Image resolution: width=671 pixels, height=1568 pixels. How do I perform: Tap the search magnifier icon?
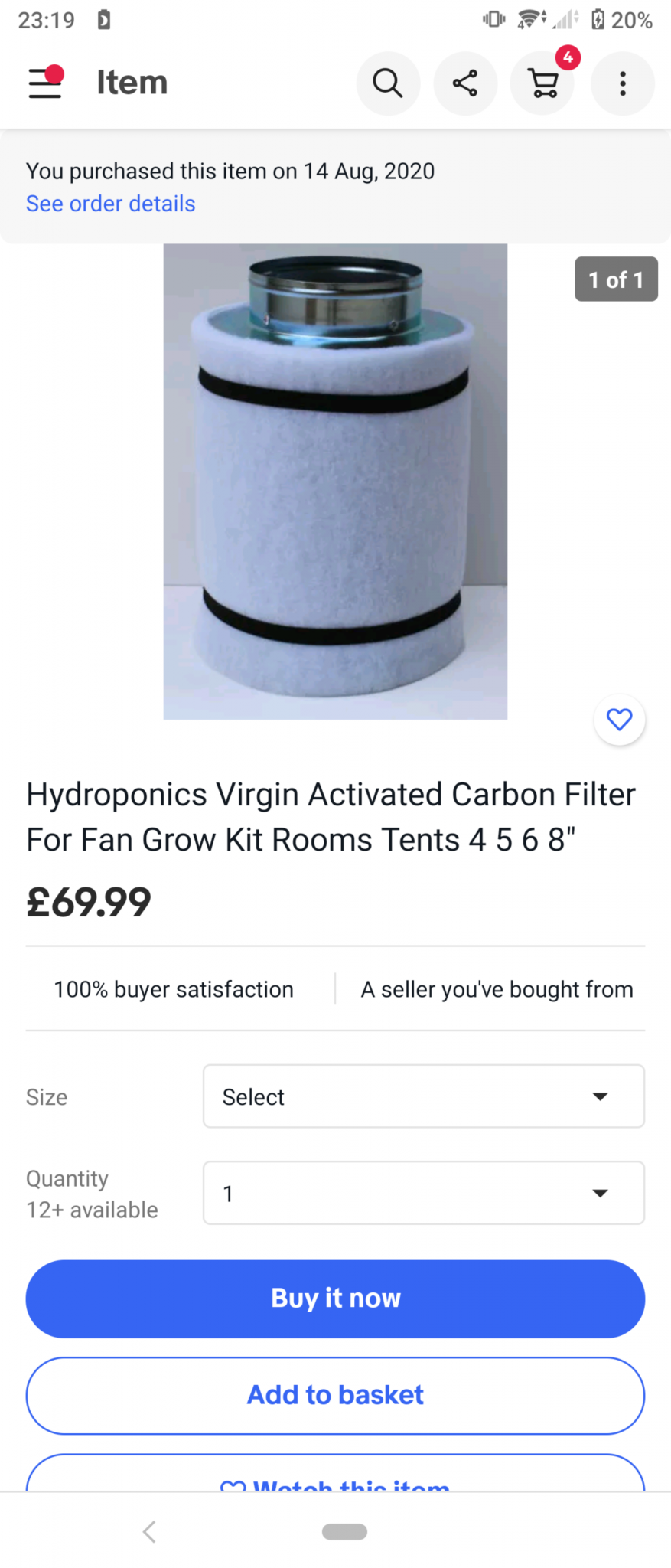(x=388, y=83)
